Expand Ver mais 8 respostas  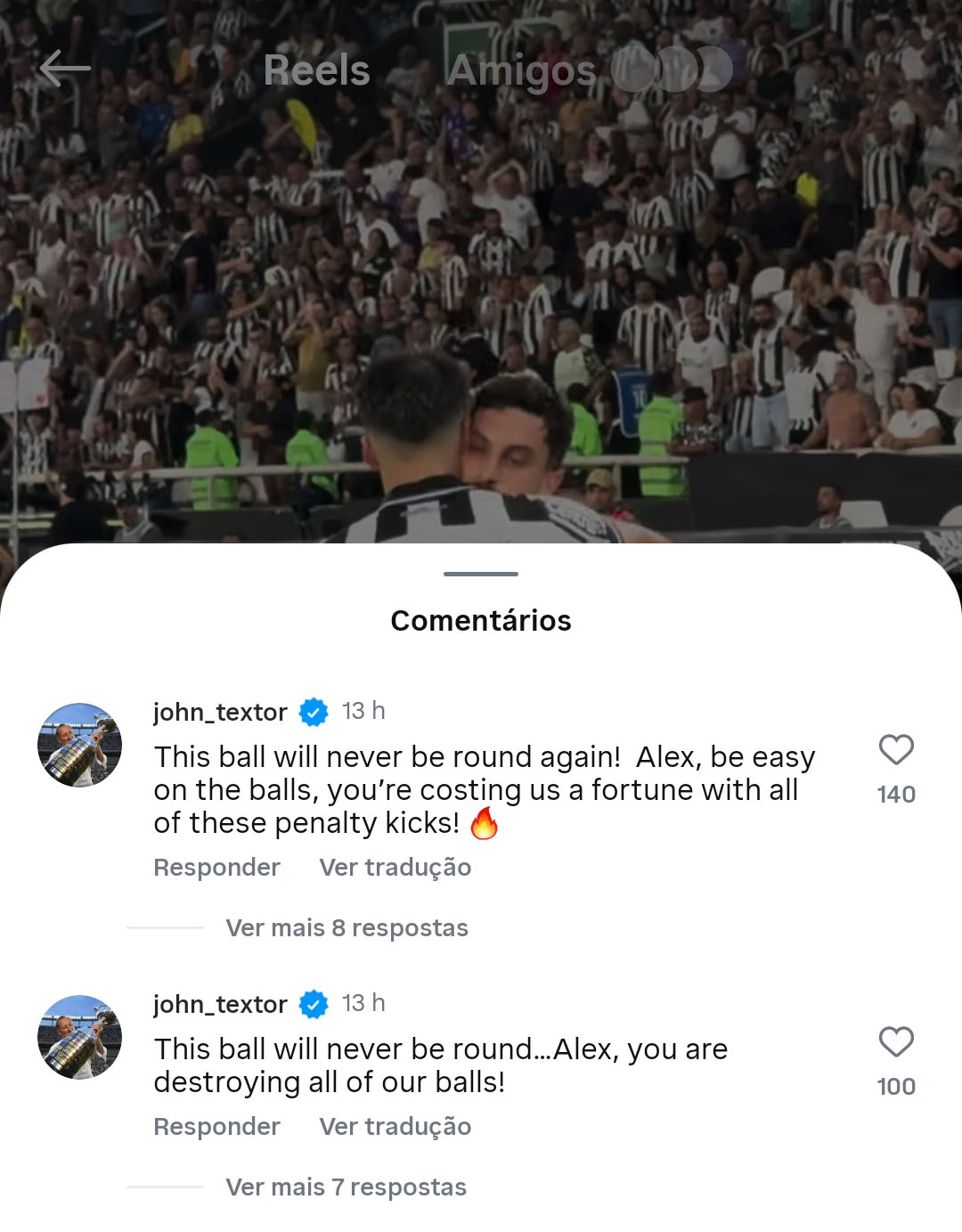tap(346, 927)
